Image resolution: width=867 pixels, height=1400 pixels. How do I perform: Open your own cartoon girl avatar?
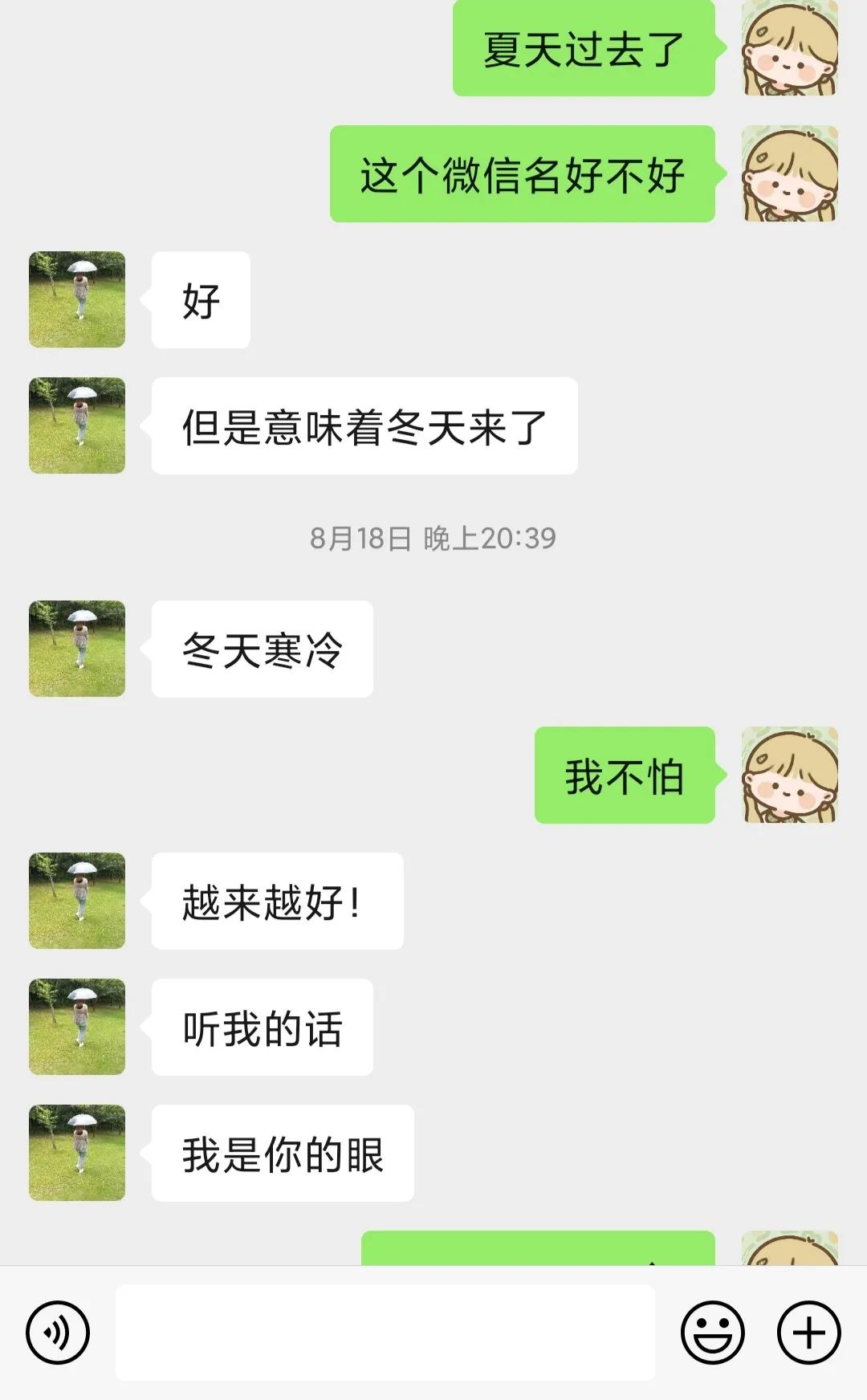[x=791, y=50]
